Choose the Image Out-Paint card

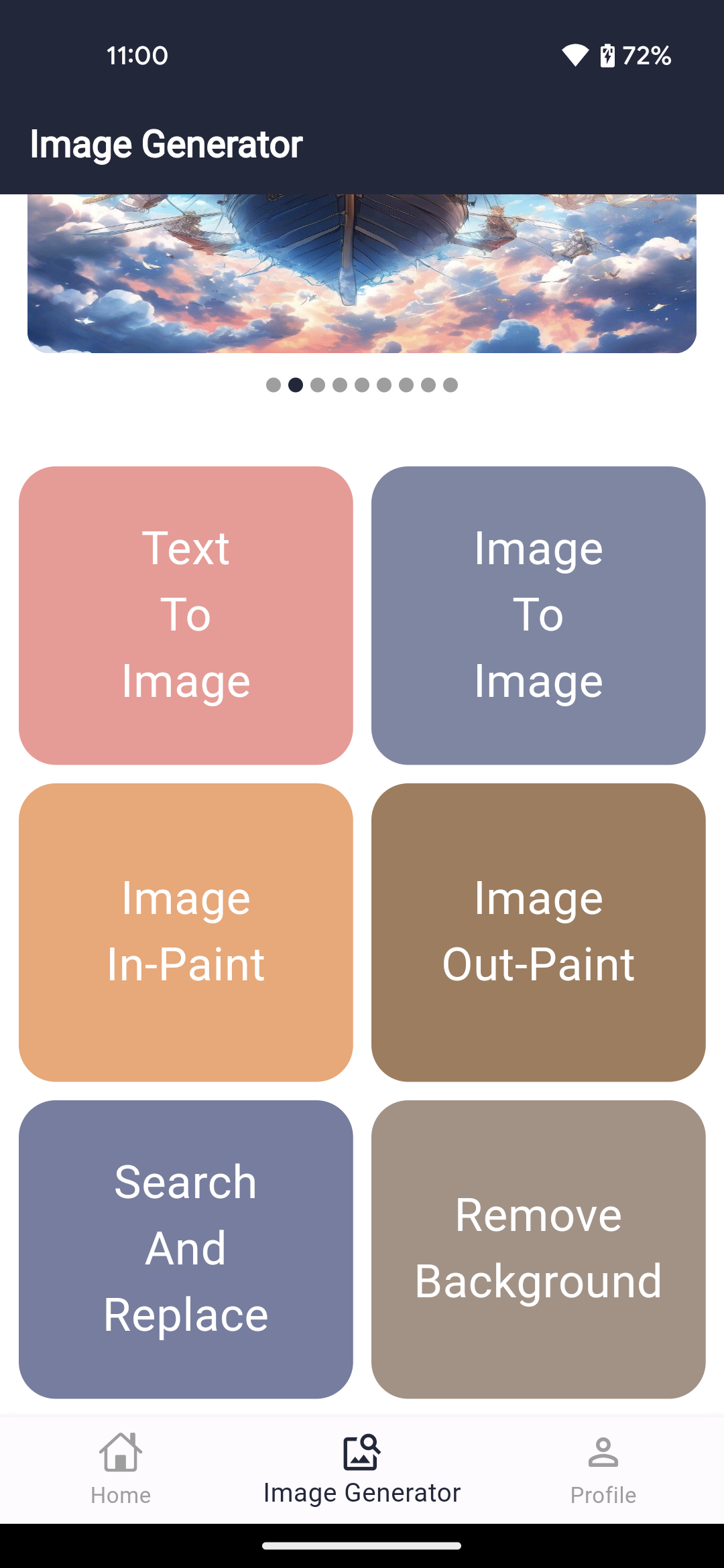click(538, 932)
